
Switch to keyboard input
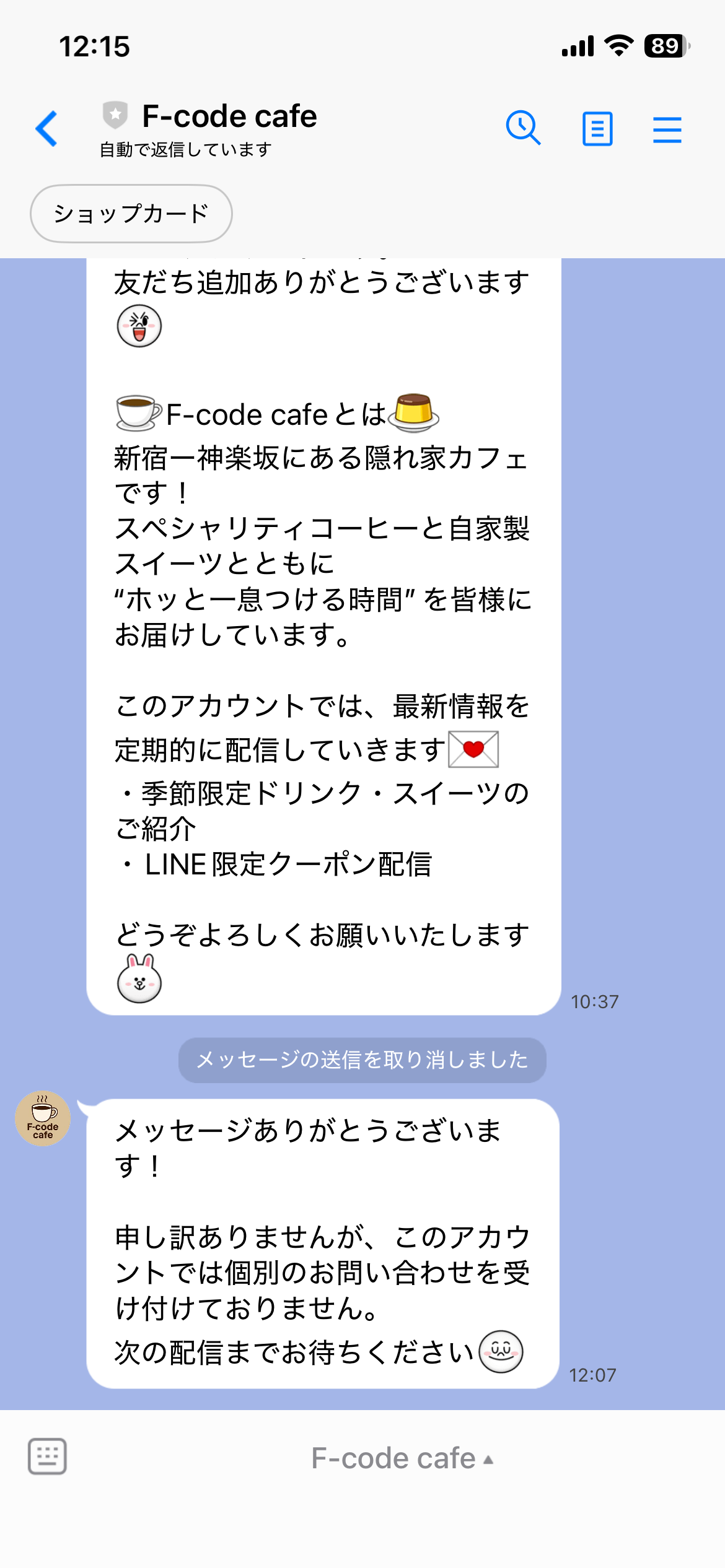[x=47, y=1456]
